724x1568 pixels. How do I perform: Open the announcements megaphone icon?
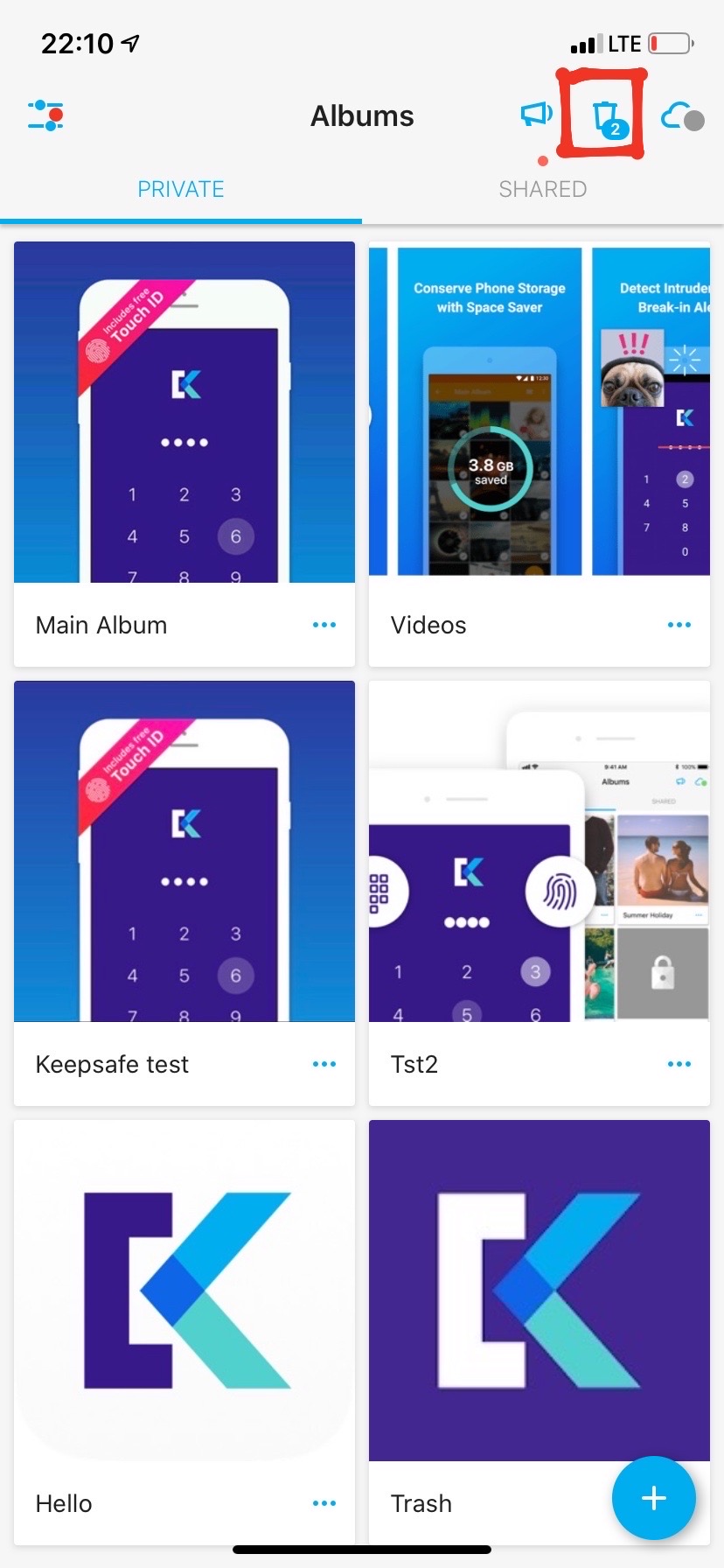pyautogui.click(x=536, y=115)
